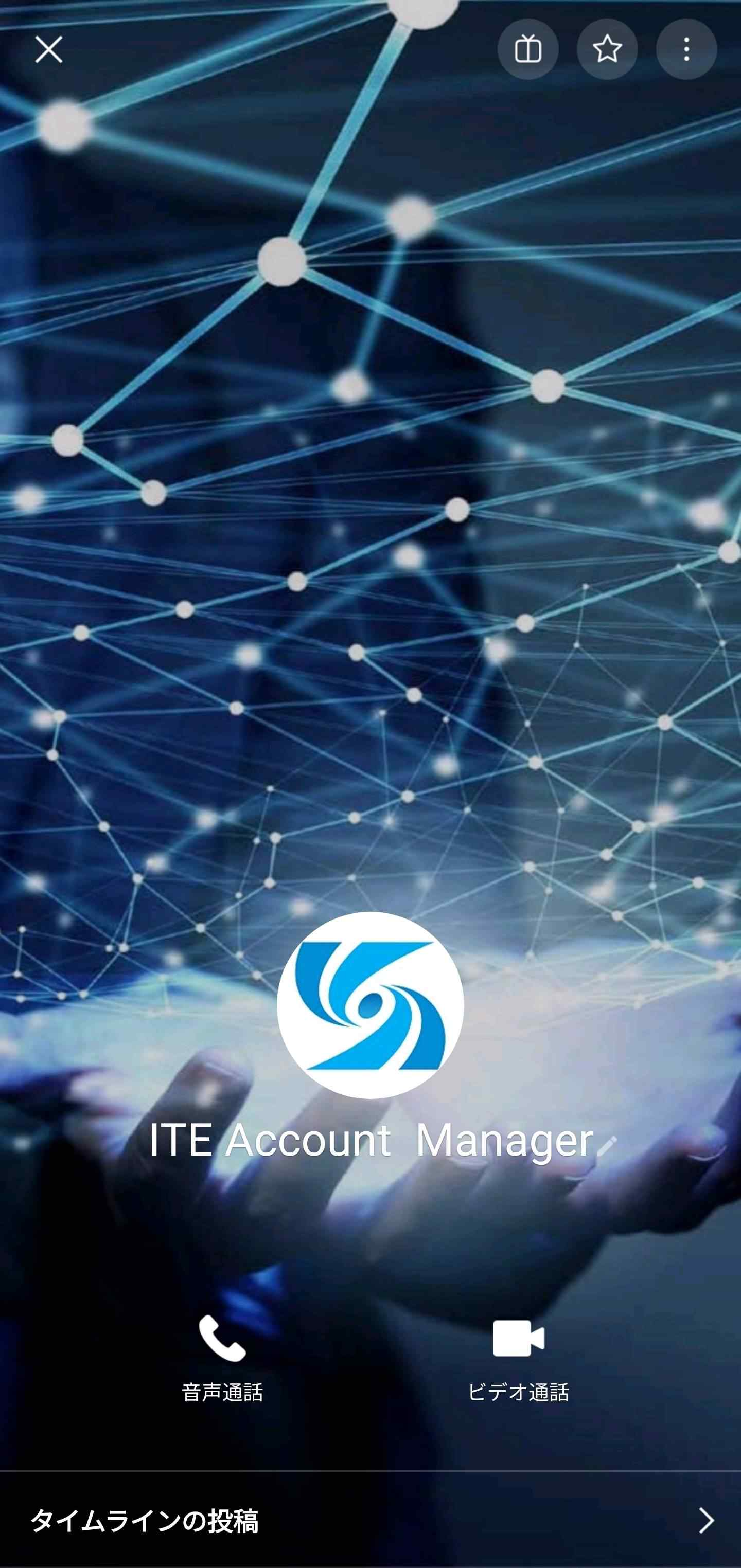View ITE Account Manager profile picture
The height and width of the screenshot is (1568, 741).
(x=370, y=1005)
